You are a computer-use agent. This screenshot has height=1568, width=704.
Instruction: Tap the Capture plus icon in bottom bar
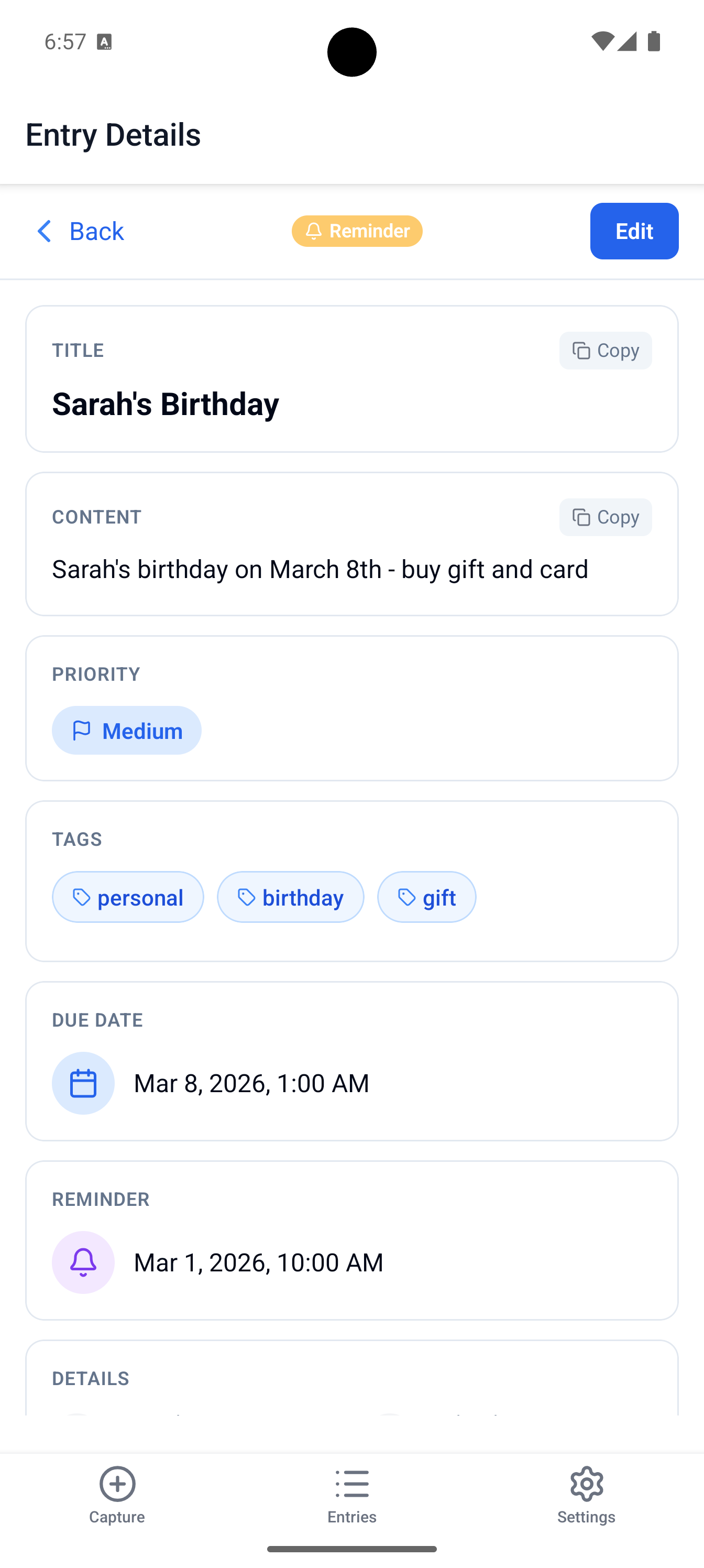click(117, 1484)
